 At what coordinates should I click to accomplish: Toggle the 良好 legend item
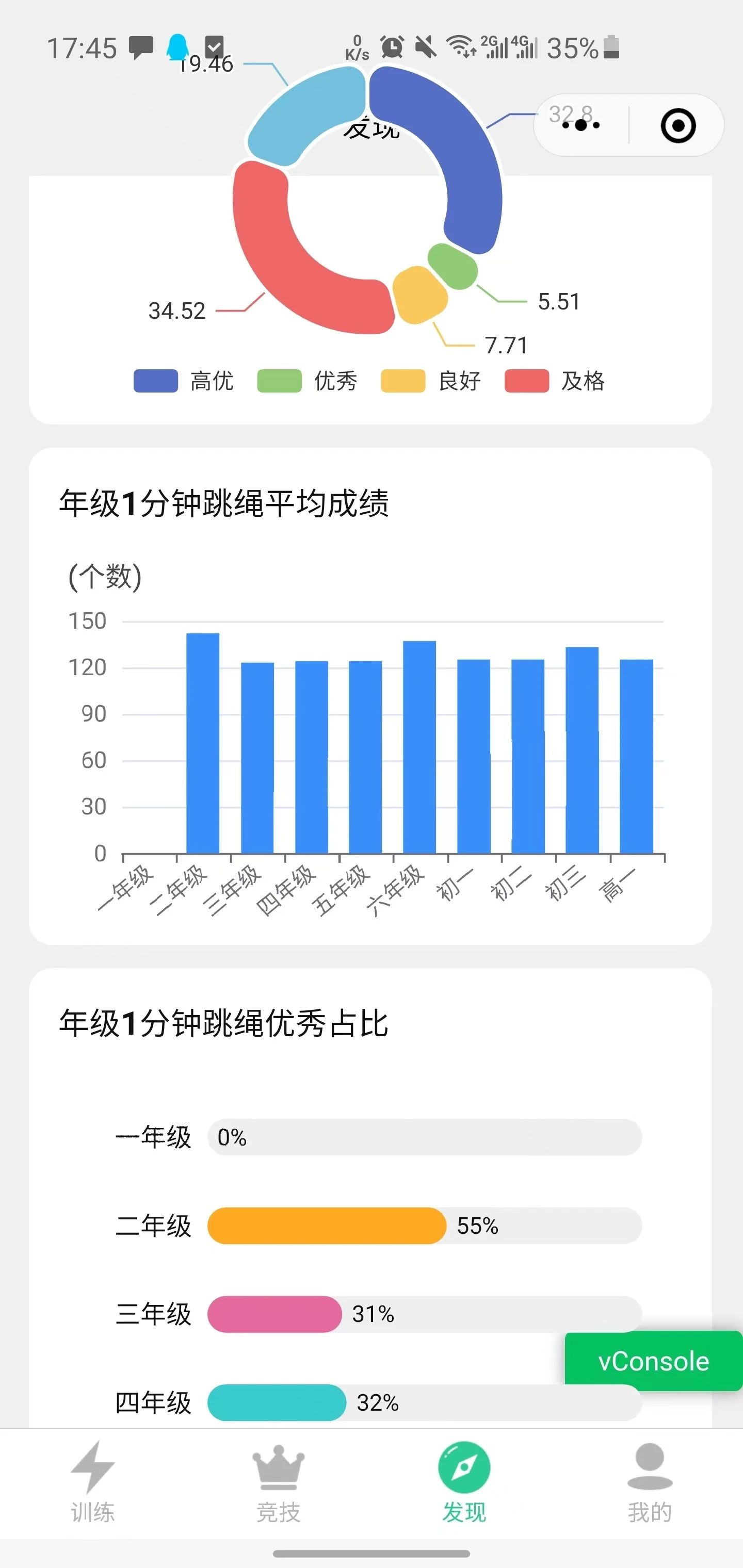click(x=431, y=381)
